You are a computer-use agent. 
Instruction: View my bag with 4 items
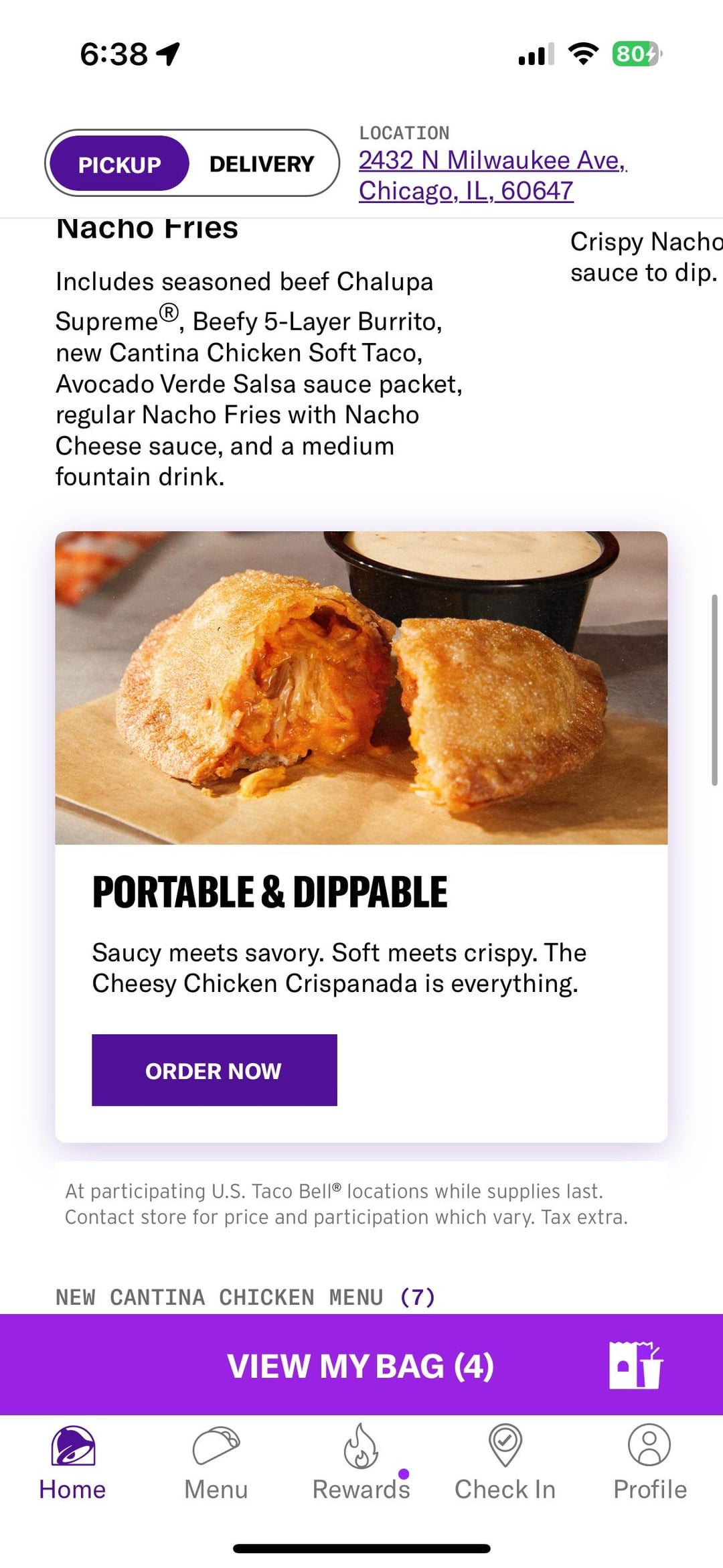pos(361,1366)
